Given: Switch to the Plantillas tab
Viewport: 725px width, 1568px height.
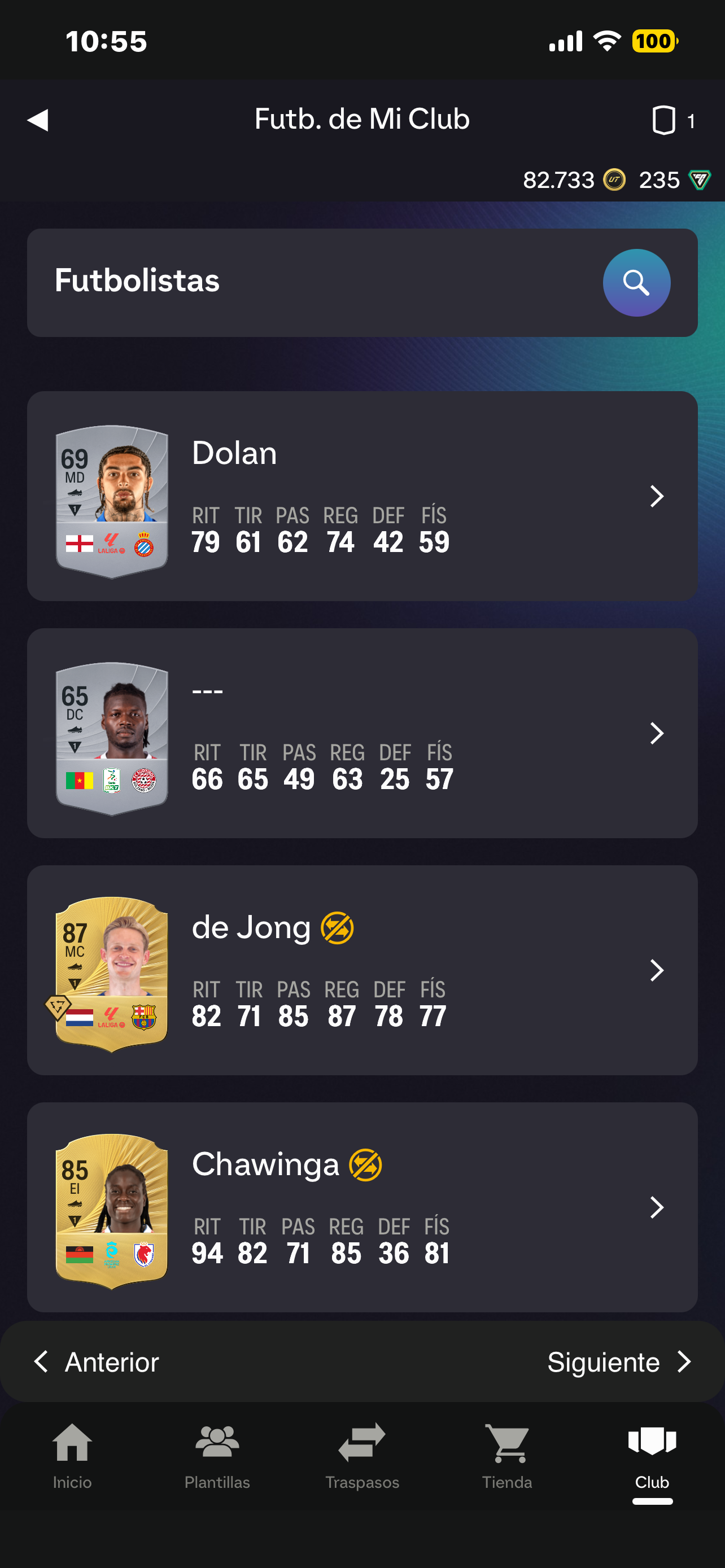Looking at the screenshot, I should pyautogui.click(x=217, y=1455).
